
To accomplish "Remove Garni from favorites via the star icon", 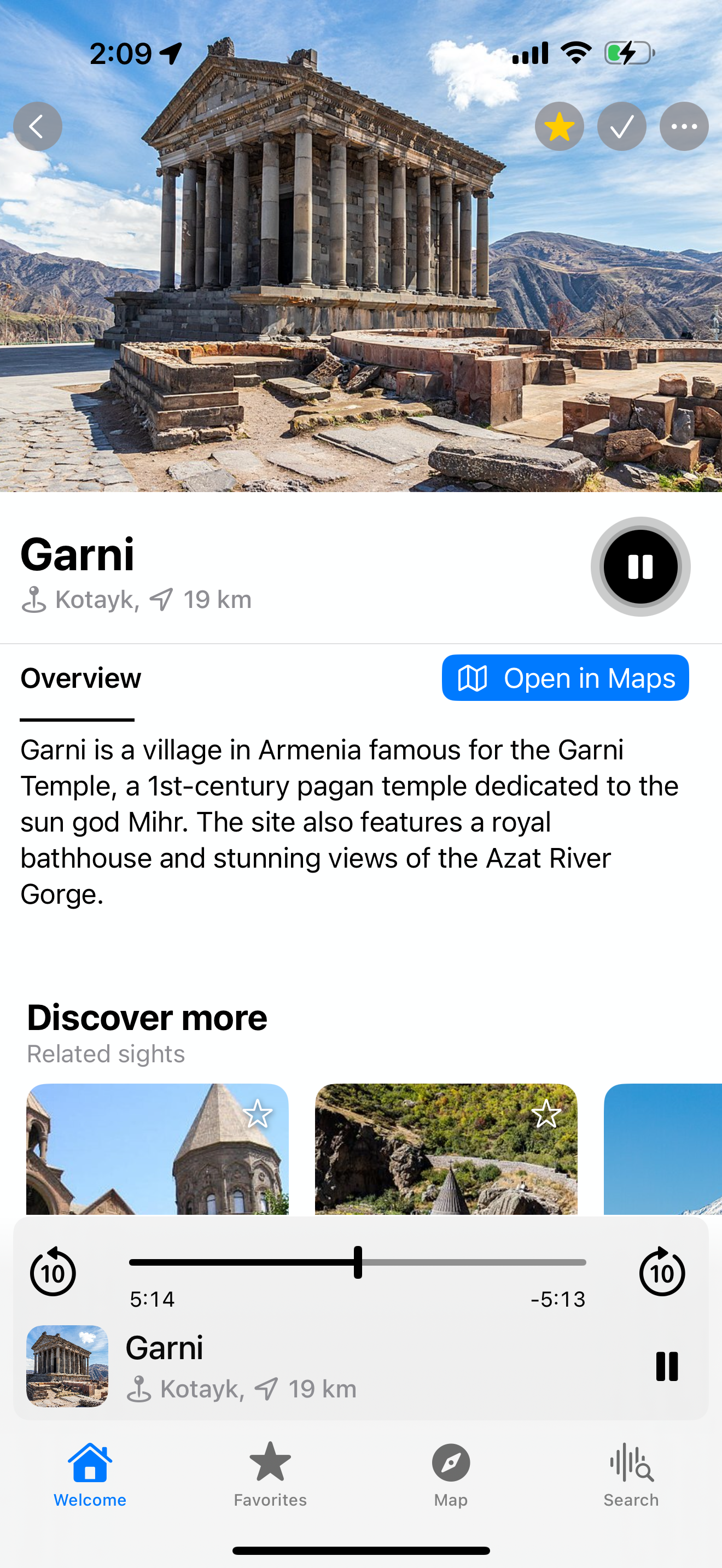I will tap(559, 127).
